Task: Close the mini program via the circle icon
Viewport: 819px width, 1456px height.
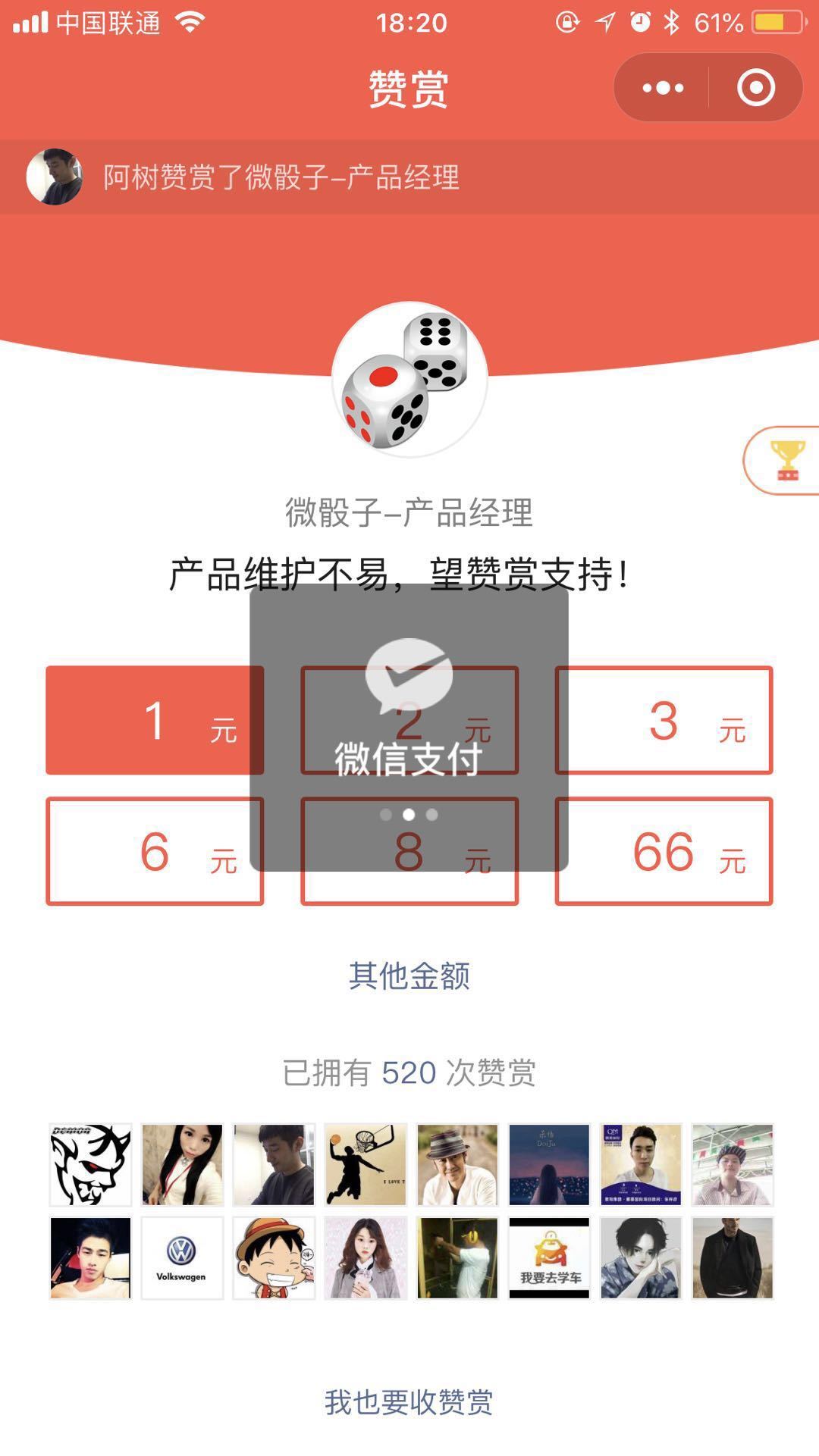Action: (x=755, y=88)
